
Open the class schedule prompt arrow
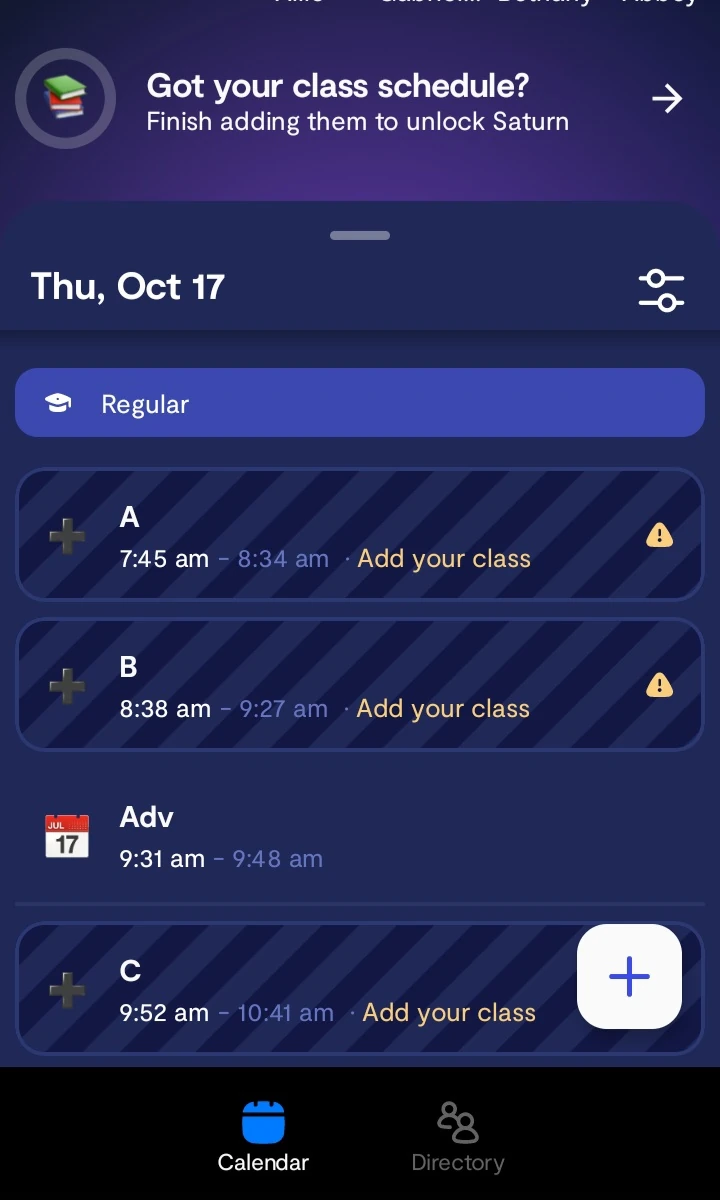666,98
